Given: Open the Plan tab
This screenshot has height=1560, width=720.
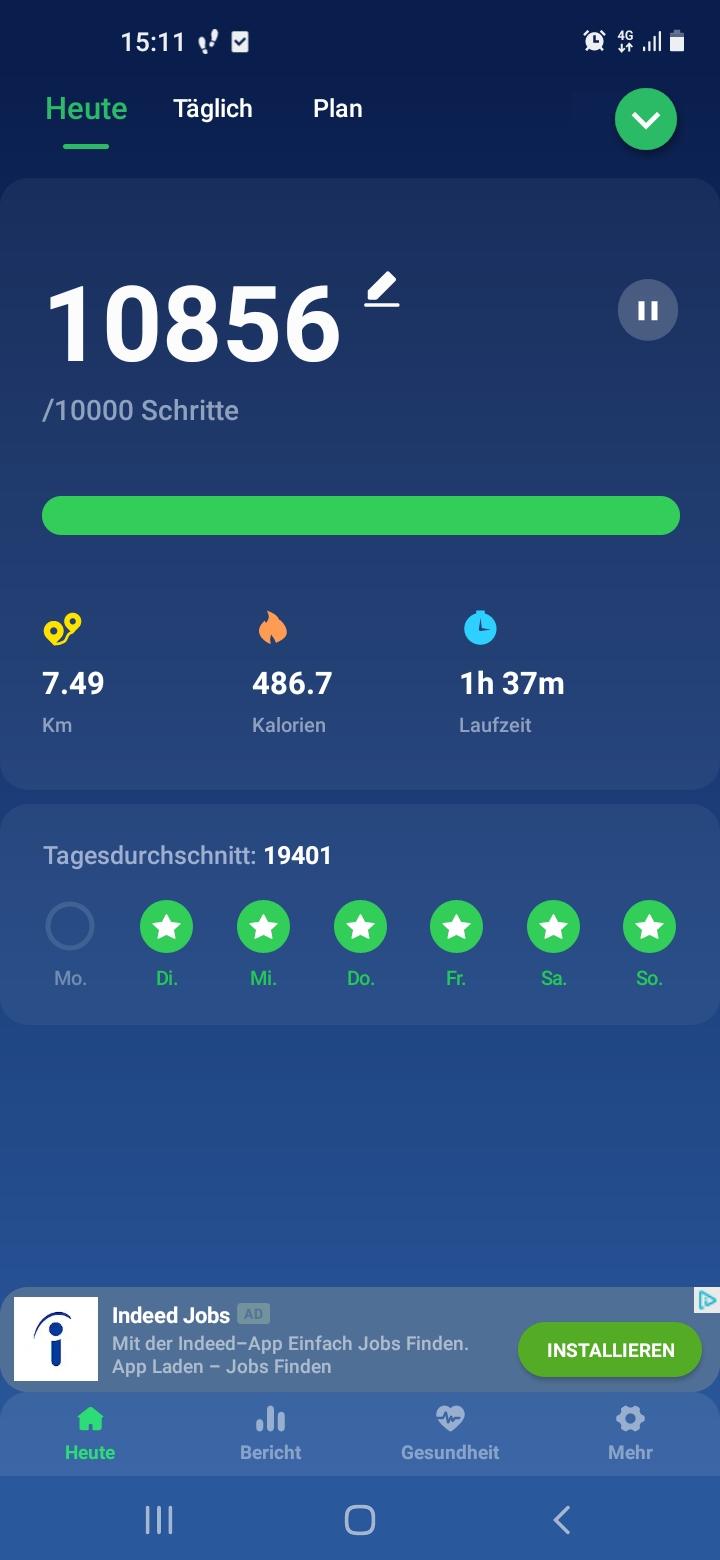Looking at the screenshot, I should click(337, 109).
